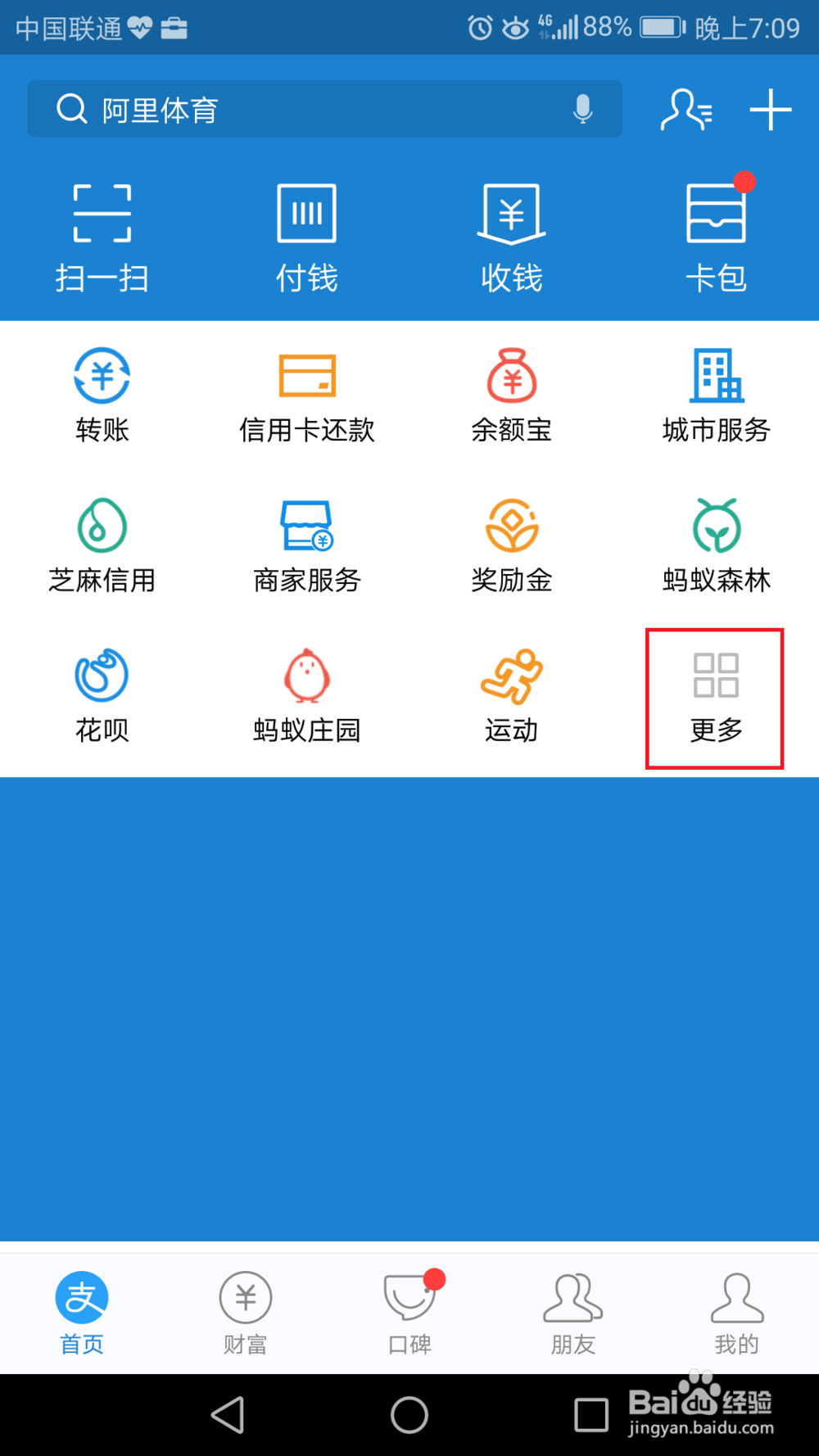Image resolution: width=819 pixels, height=1456 pixels.
Task: Check your 芝麻信用 credit score
Action: pyautogui.click(x=102, y=545)
